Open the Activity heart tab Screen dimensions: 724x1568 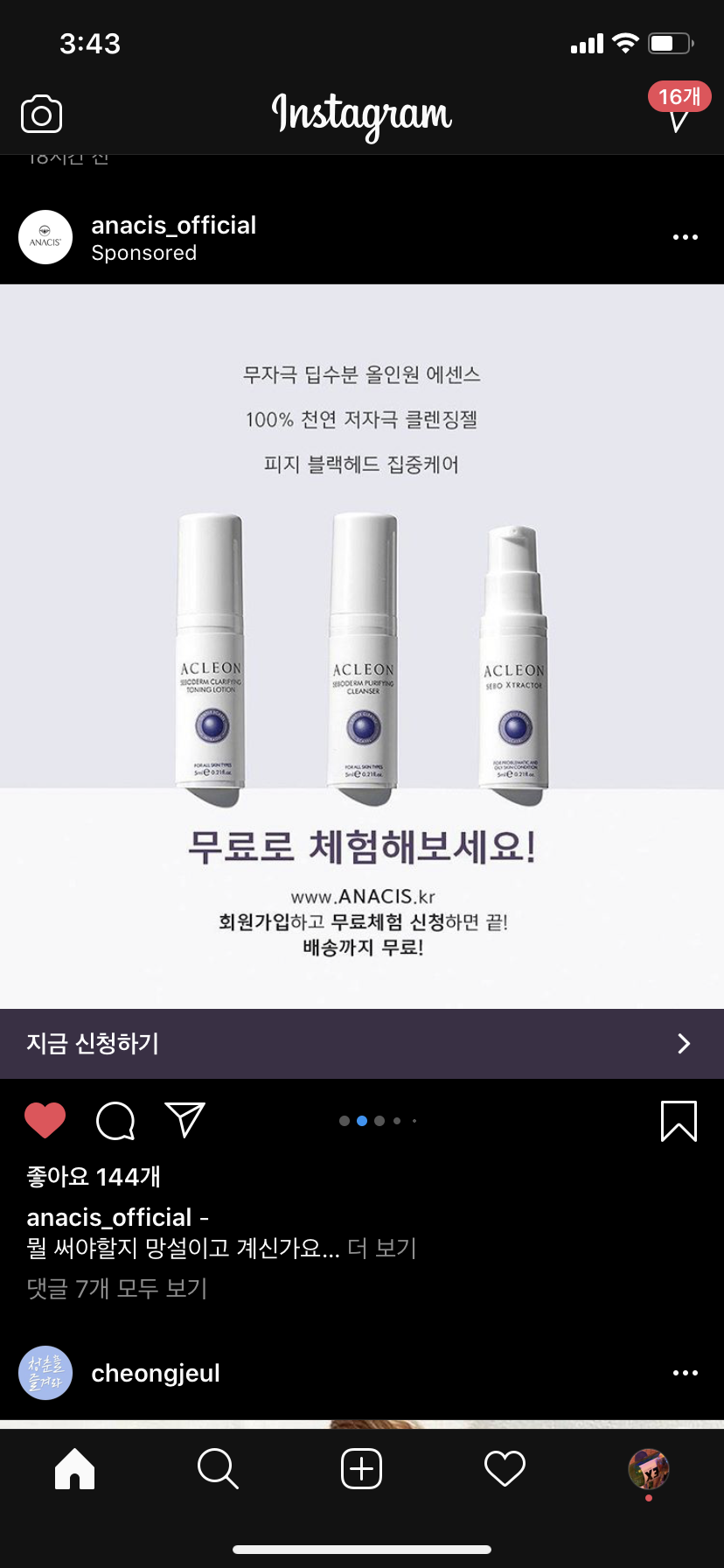[505, 1468]
